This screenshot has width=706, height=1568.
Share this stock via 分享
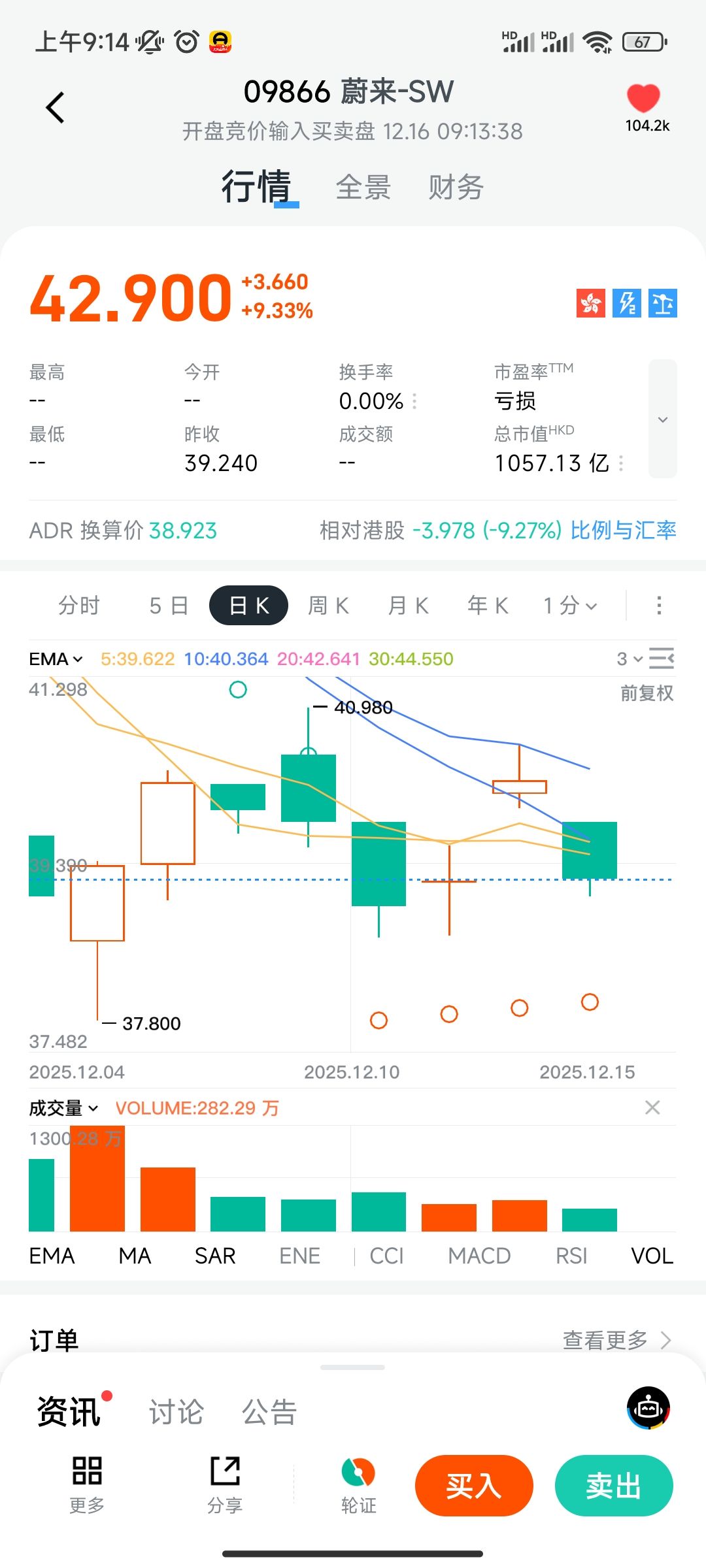pos(225,1484)
